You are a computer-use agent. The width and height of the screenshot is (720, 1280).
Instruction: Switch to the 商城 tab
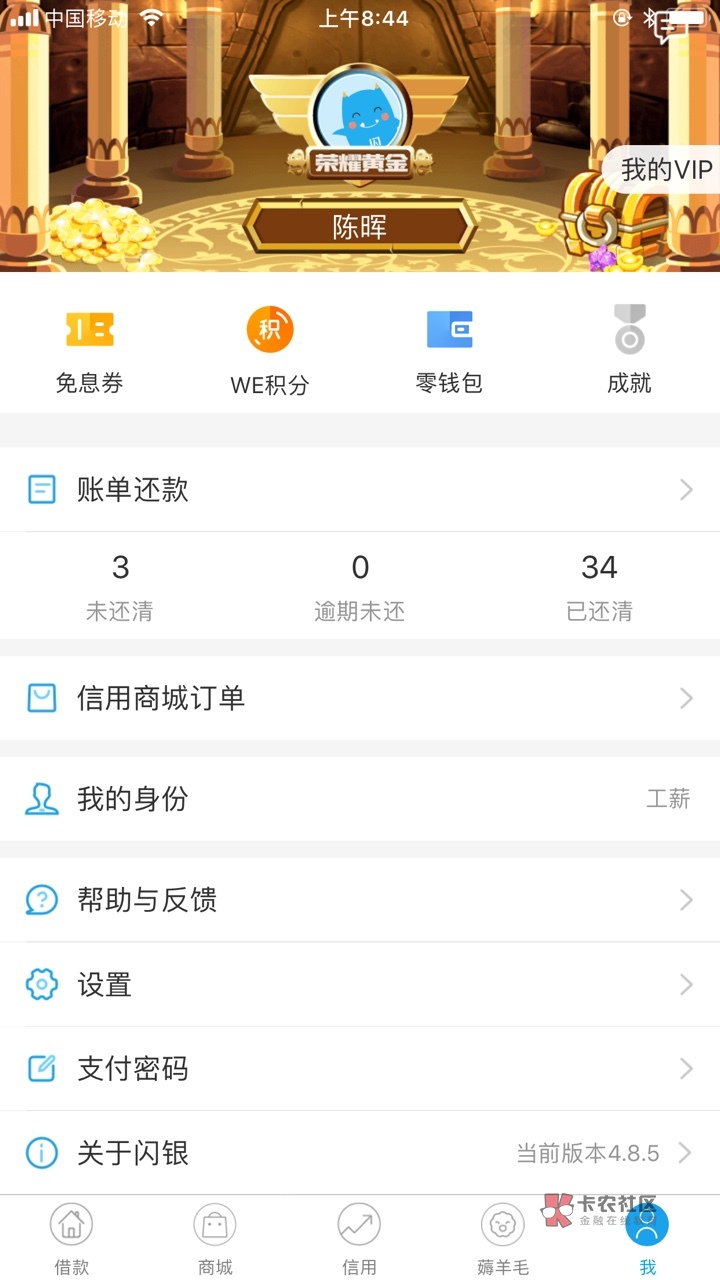(x=215, y=1239)
